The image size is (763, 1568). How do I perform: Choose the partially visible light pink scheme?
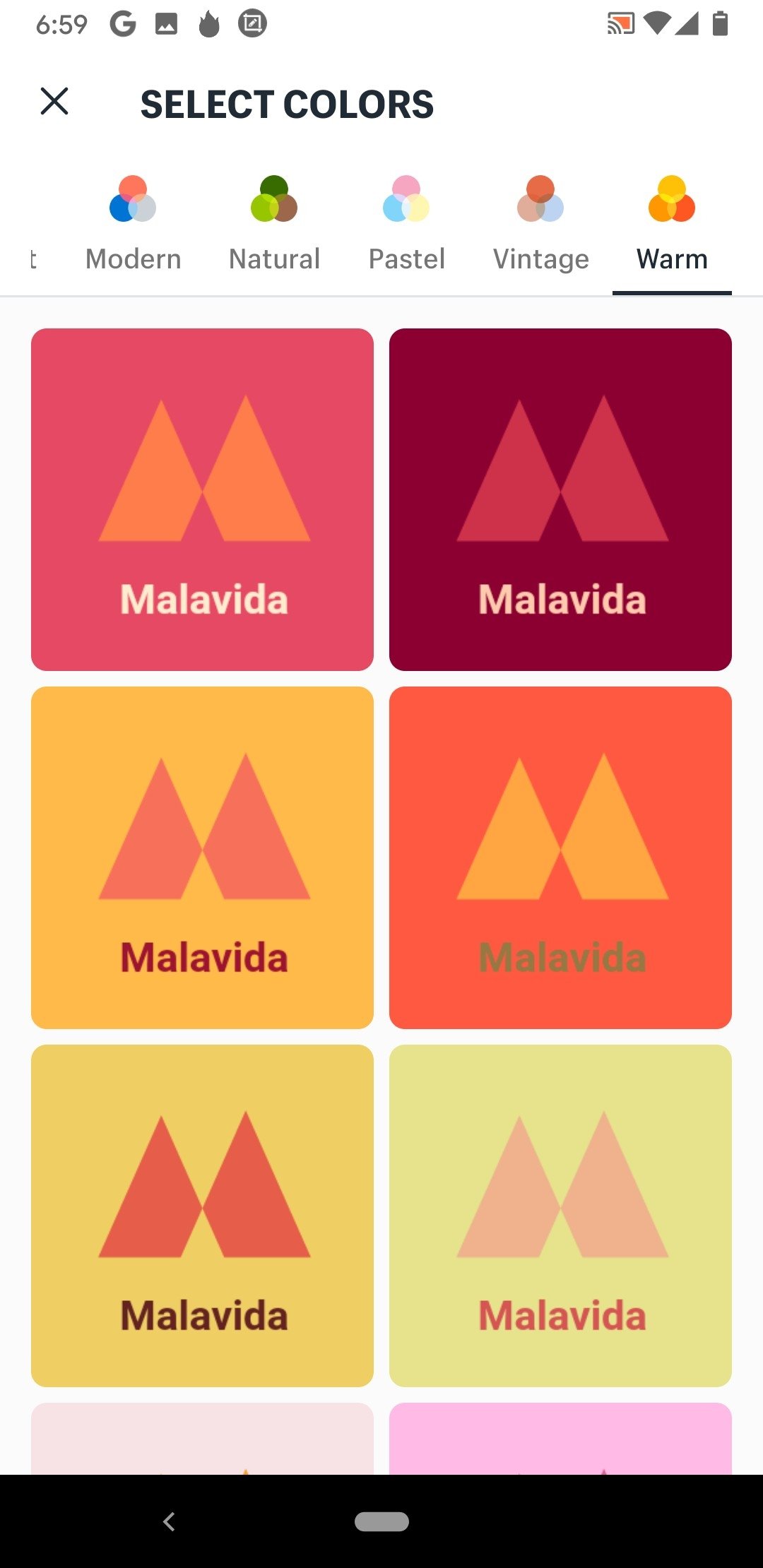pyautogui.click(x=202, y=1439)
